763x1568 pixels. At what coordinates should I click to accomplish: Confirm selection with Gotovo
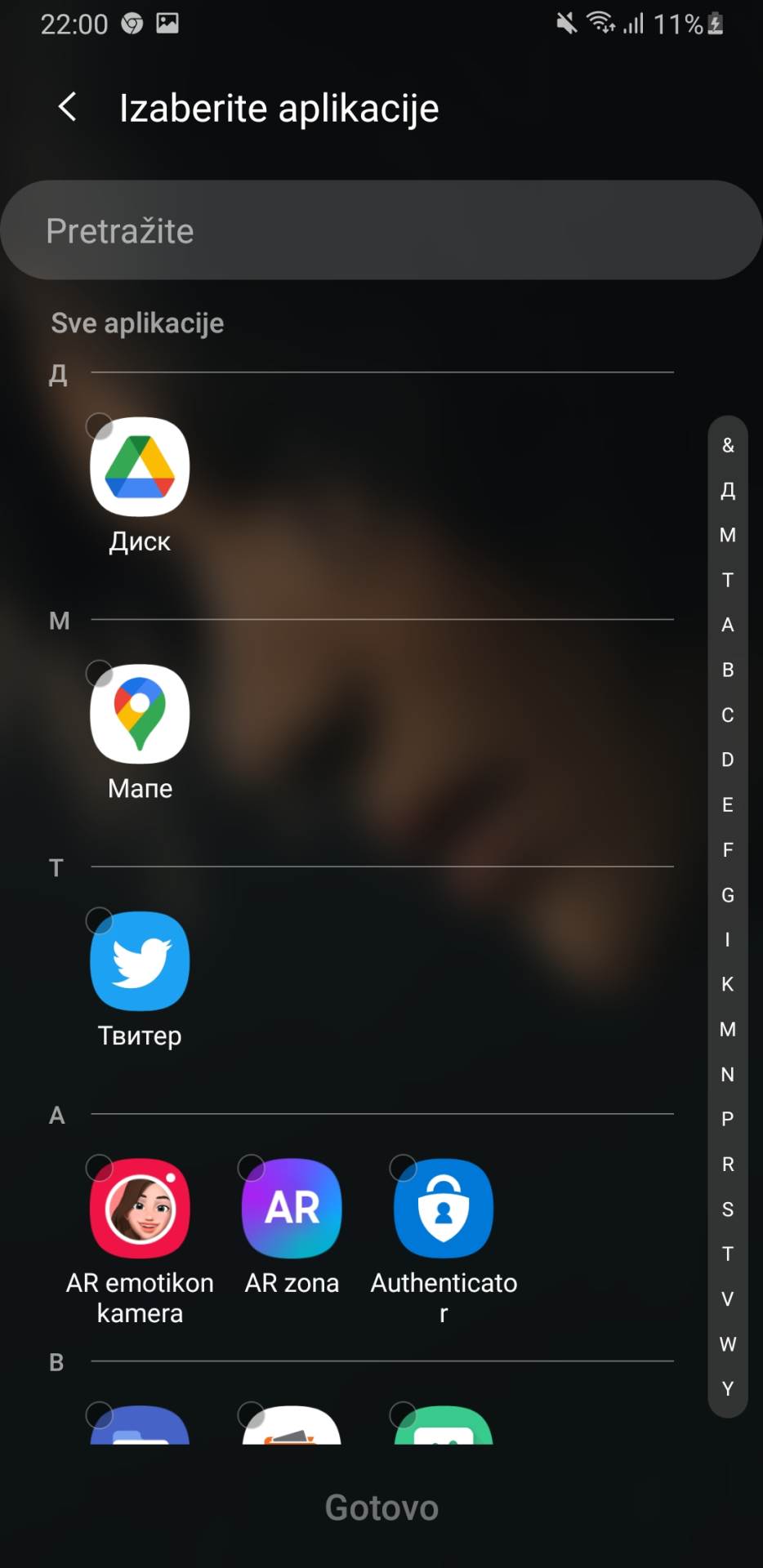[x=381, y=1508]
